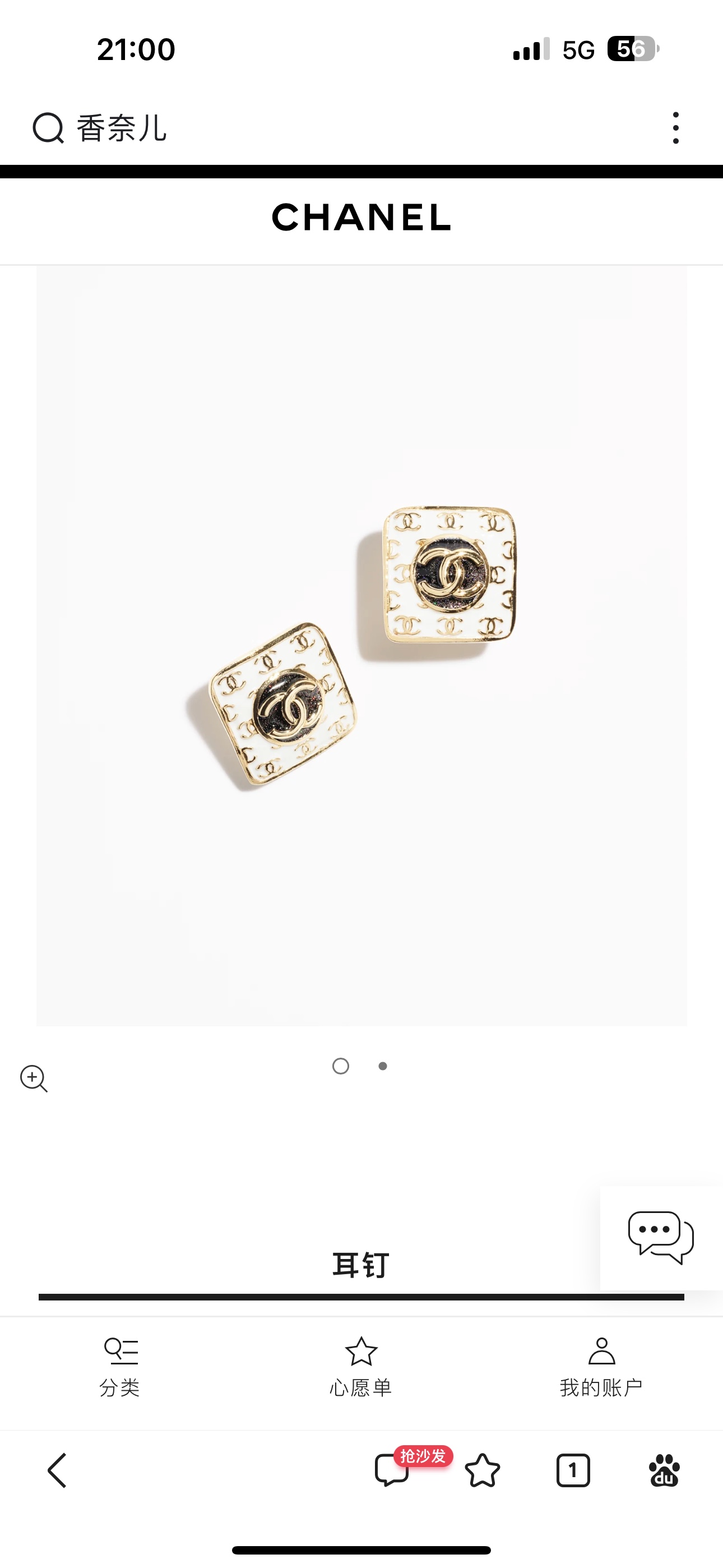Go to the second image dot
Image resolution: width=723 pixels, height=1568 pixels.
pos(383,1066)
